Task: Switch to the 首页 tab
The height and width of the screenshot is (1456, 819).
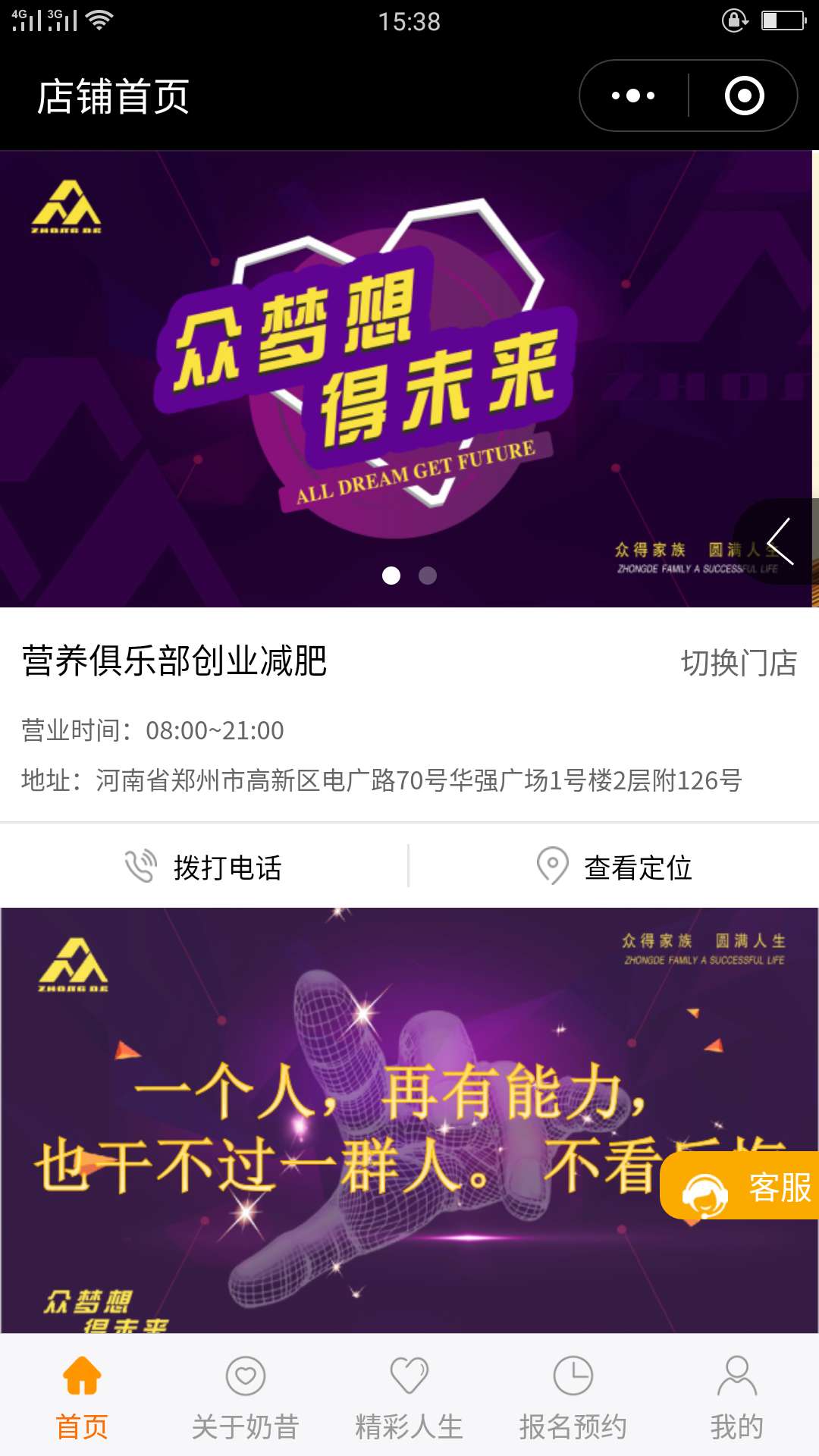Action: coord(82,1397)
